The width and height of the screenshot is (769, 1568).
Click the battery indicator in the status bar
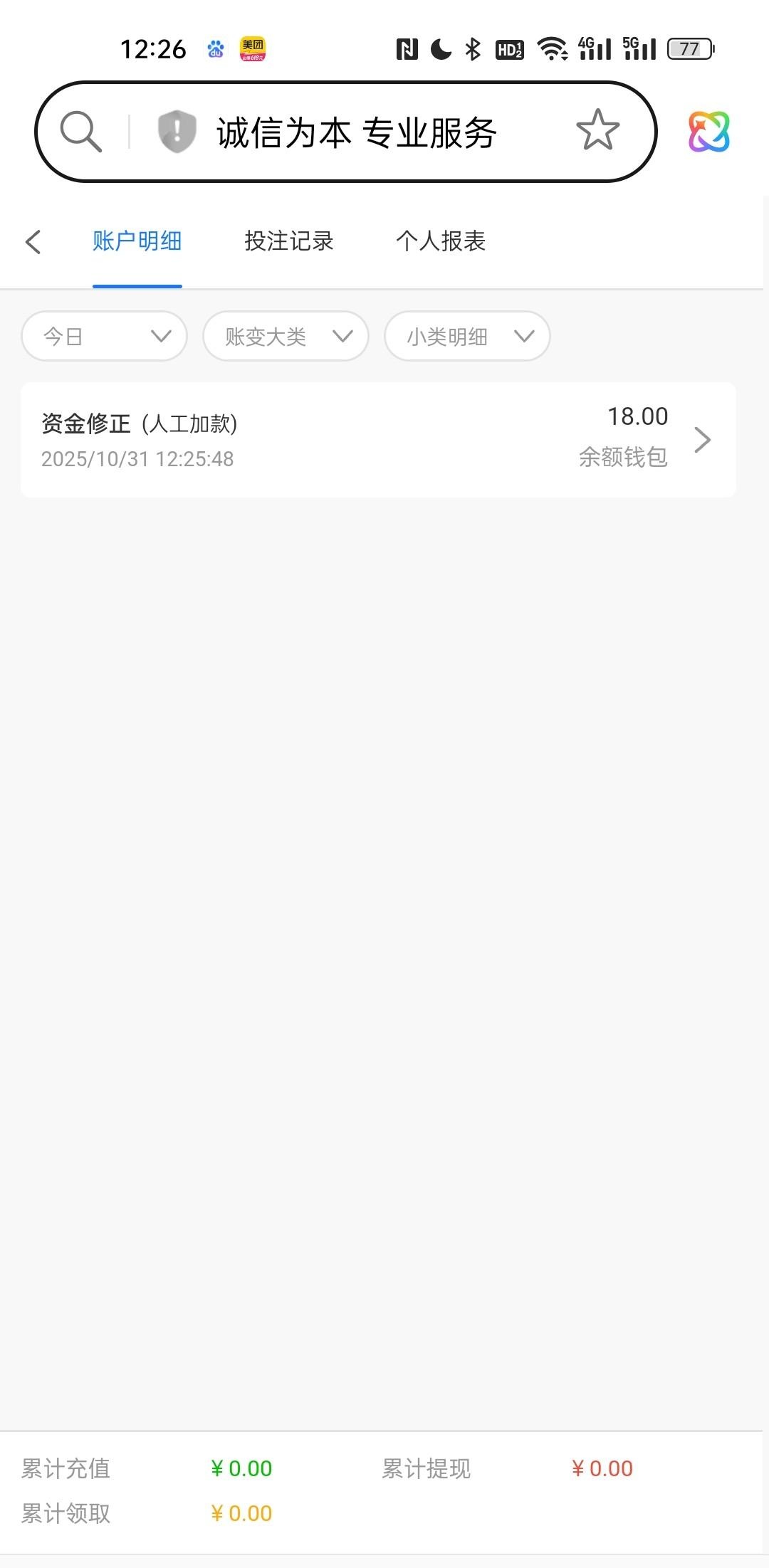point(688,48)
